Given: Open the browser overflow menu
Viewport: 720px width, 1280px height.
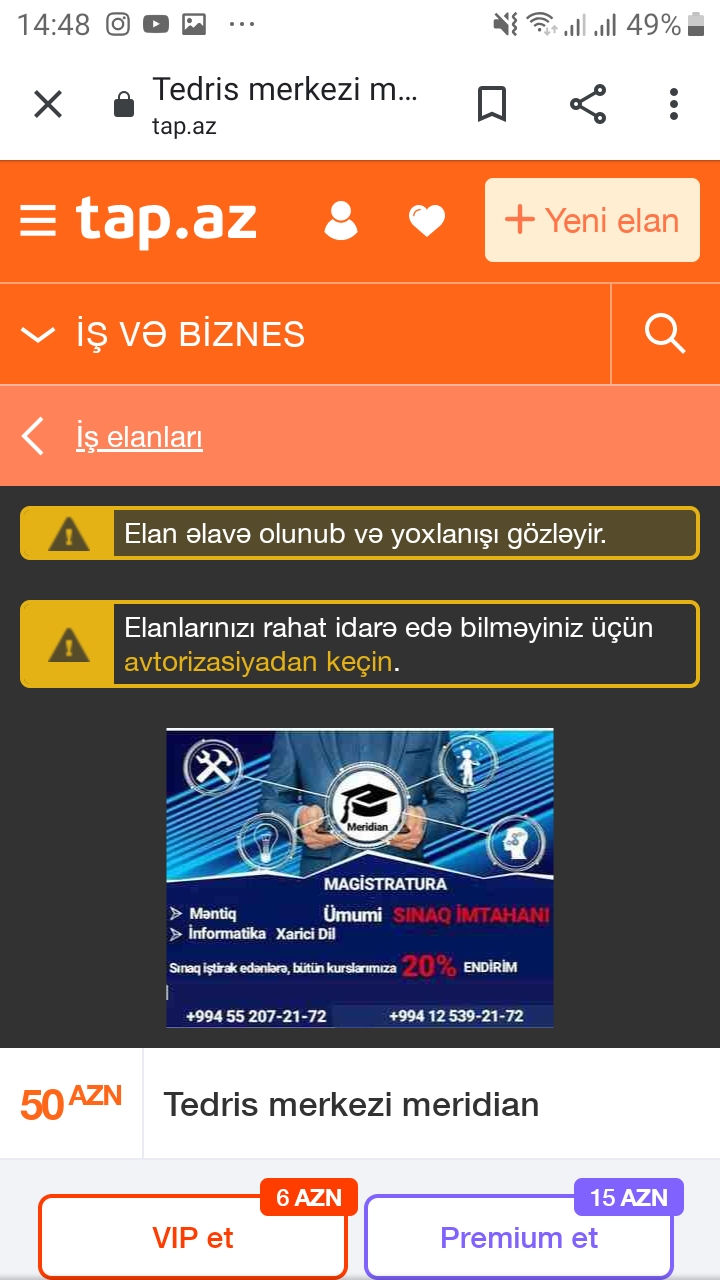Looking at the screenshot, I should pos(674,104).
